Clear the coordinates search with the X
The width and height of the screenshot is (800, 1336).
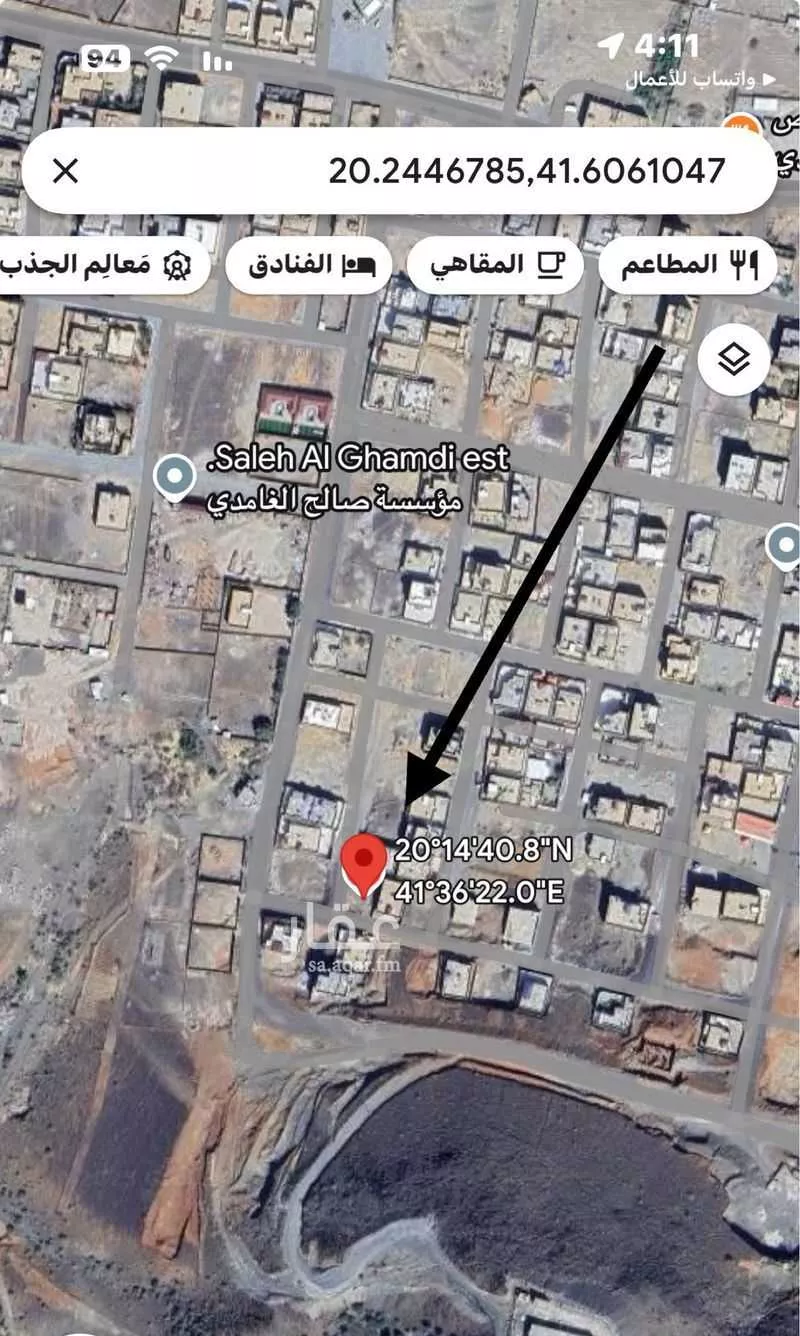pyautogui.click(x=65, y=171)
